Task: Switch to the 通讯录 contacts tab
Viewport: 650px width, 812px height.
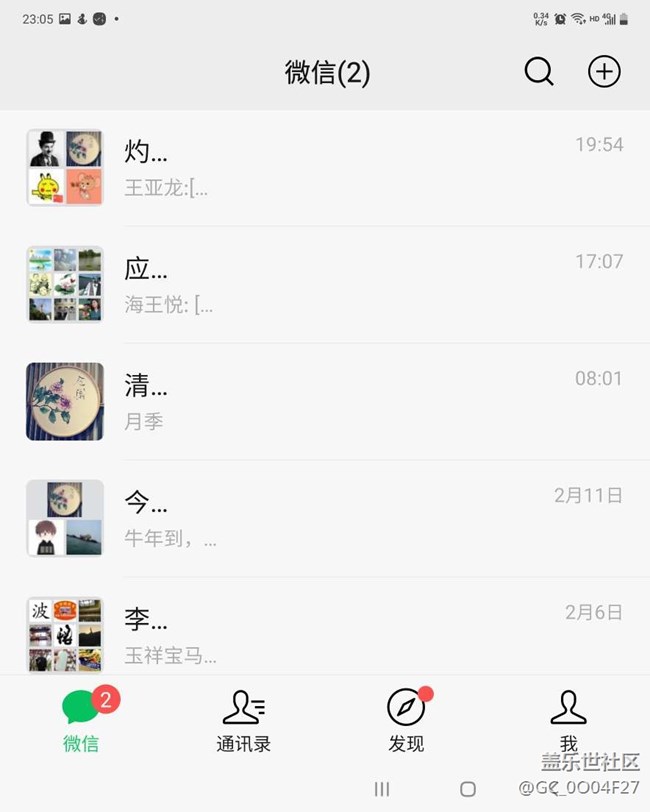Action: coord(243,720)
